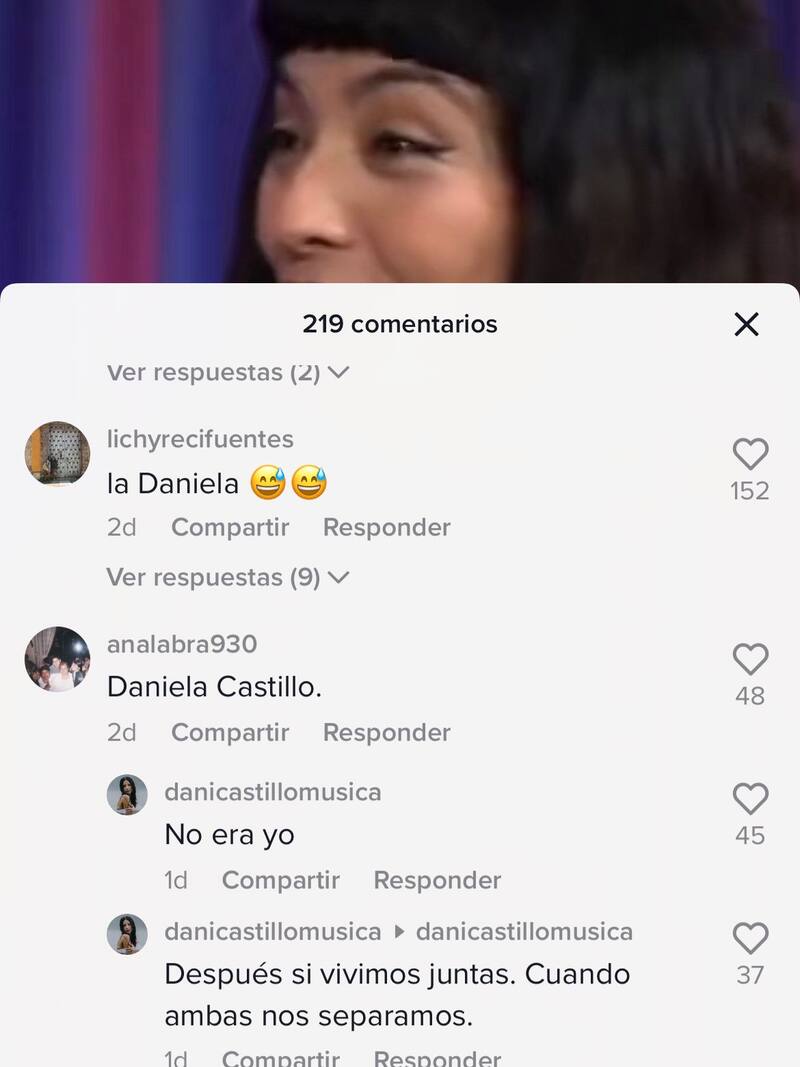Viewport: 800px width, 1067px height.
Task: Expand the 9 replies under lichyrecifuentes
Action: (227, 577)
